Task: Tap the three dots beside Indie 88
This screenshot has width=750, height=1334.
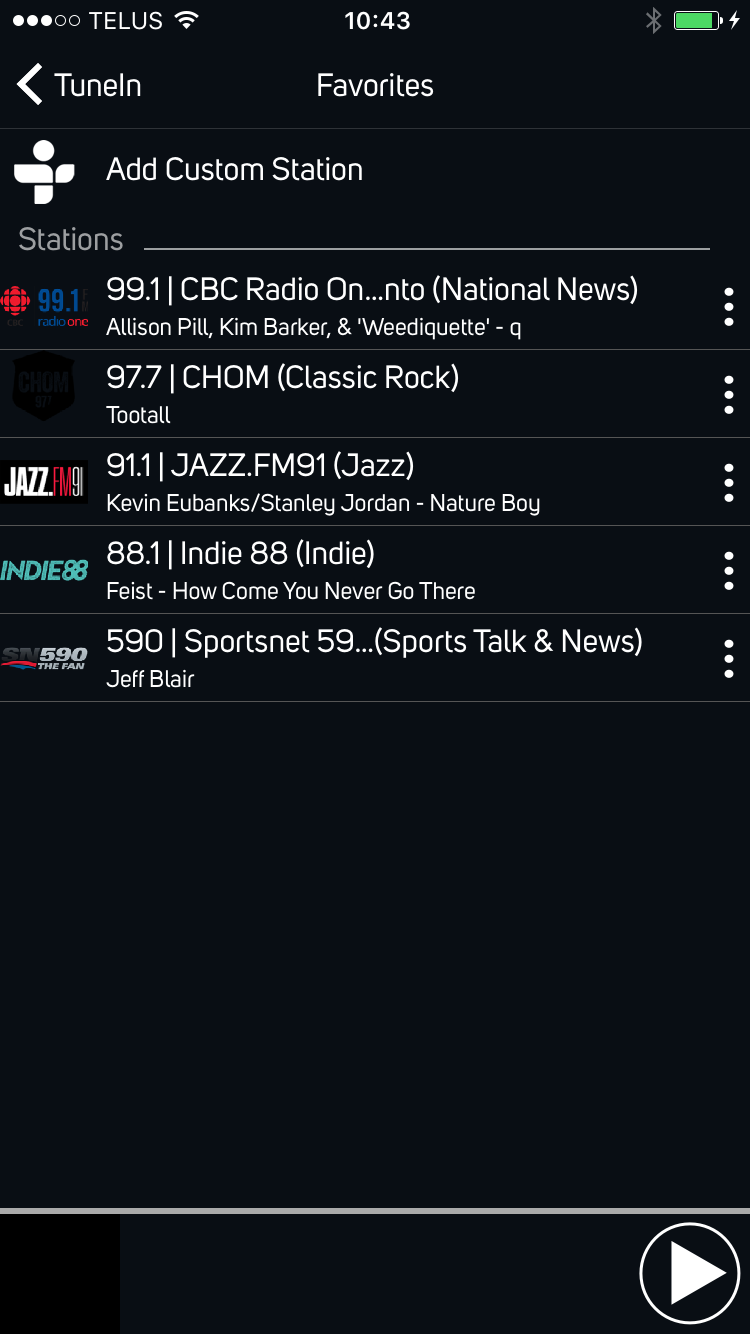Action: point(728,571)
